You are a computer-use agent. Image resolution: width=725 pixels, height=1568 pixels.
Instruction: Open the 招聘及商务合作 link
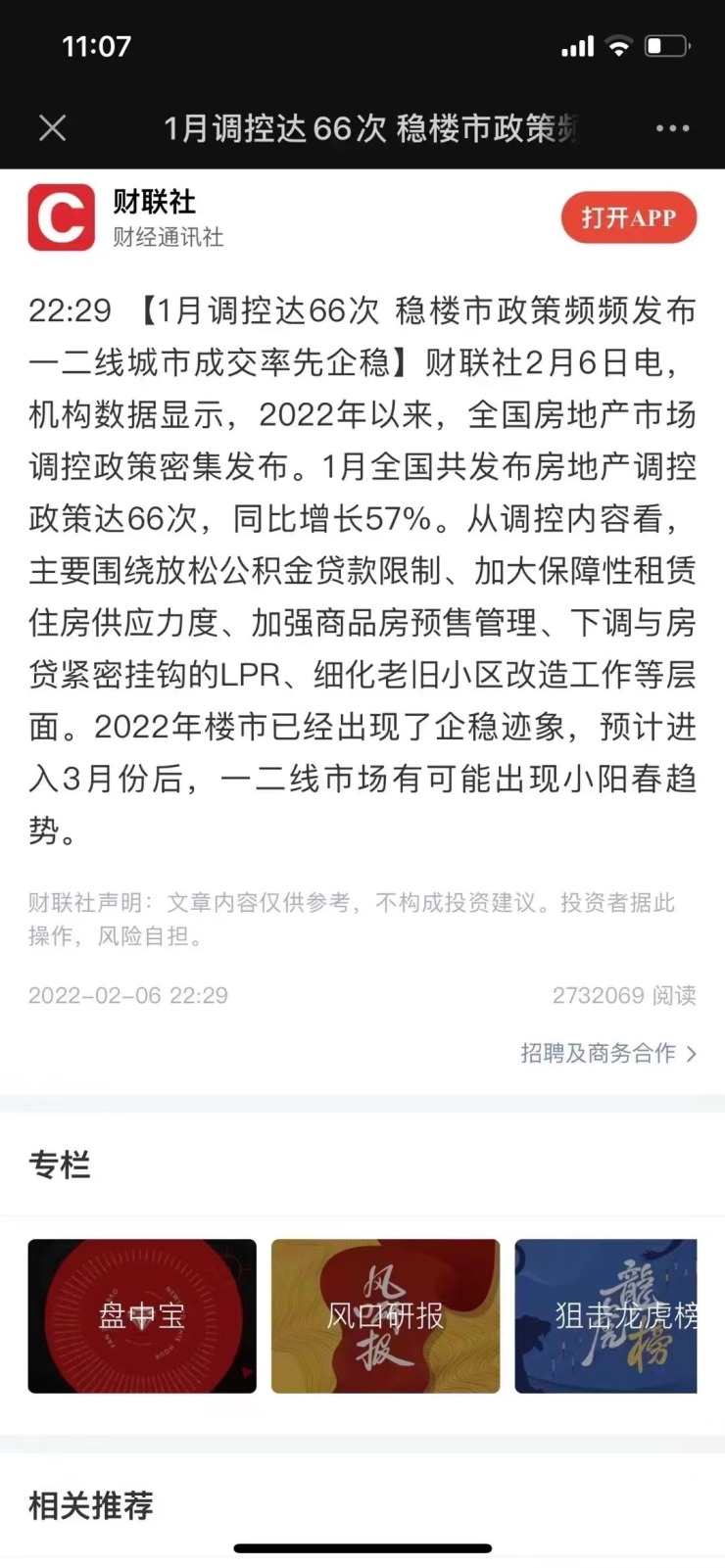pos(607,1053)
